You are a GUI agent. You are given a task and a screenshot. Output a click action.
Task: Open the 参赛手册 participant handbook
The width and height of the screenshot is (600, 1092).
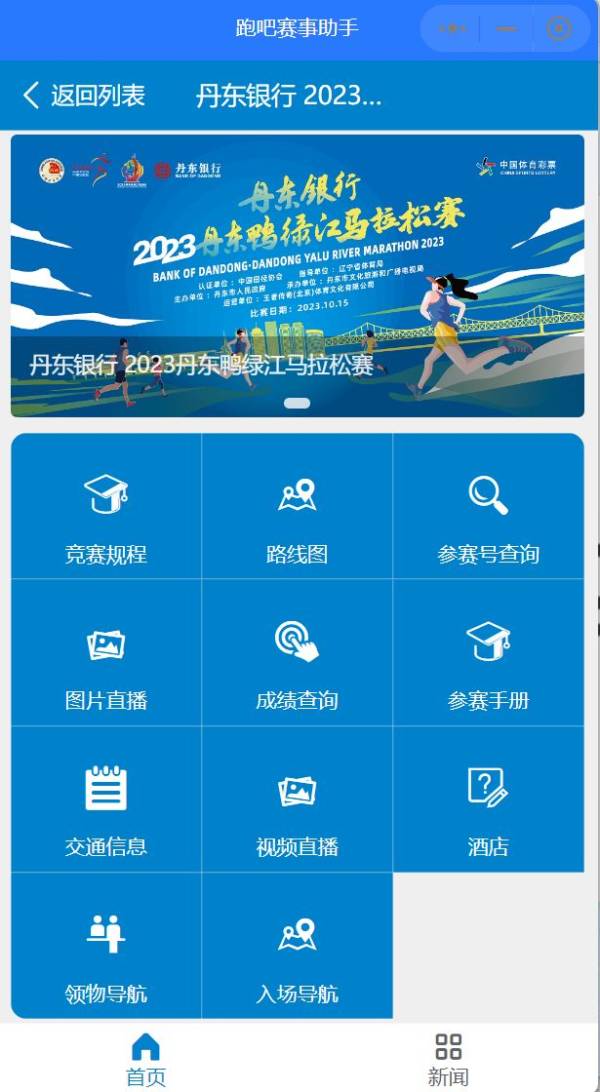click(x=488, y=653)
